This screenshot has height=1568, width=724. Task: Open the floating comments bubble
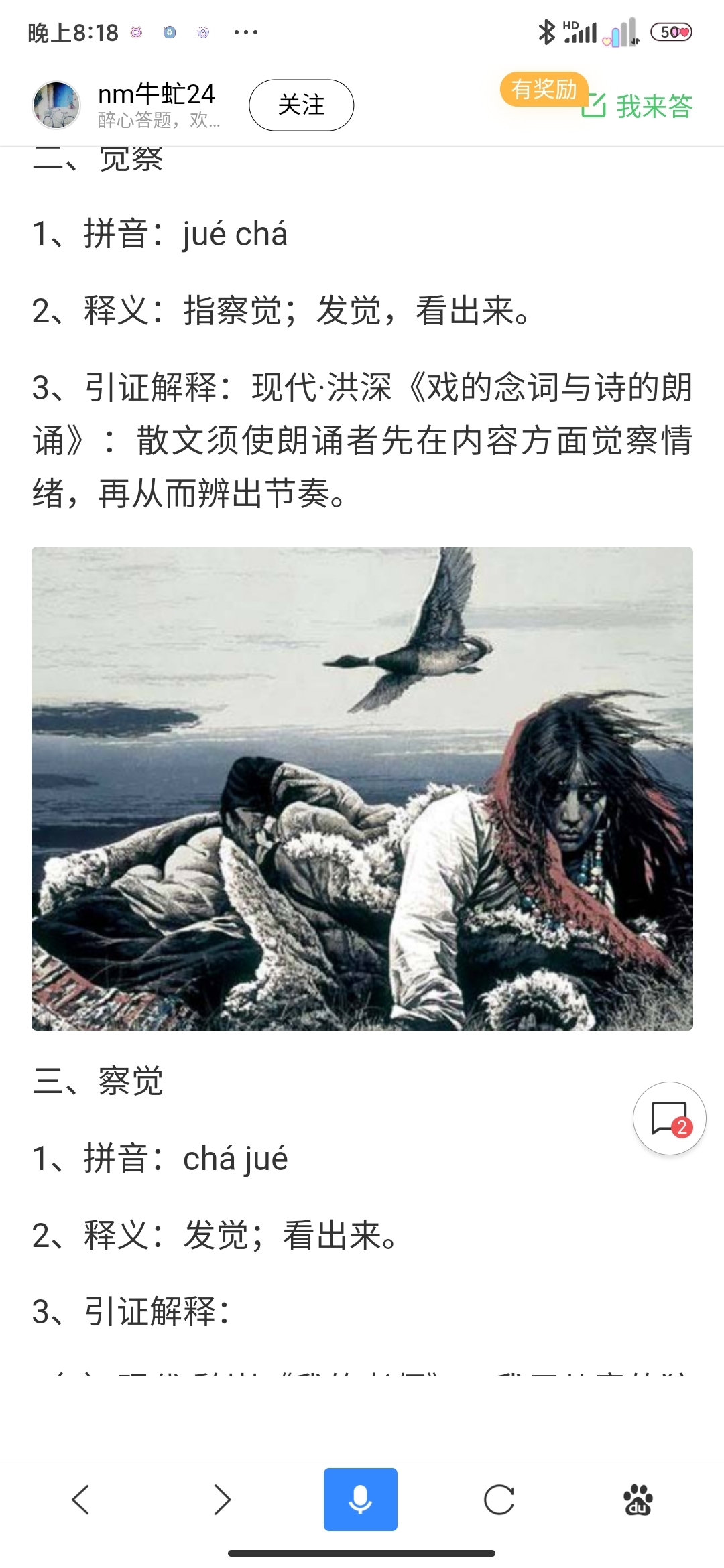click(669, 1118)
